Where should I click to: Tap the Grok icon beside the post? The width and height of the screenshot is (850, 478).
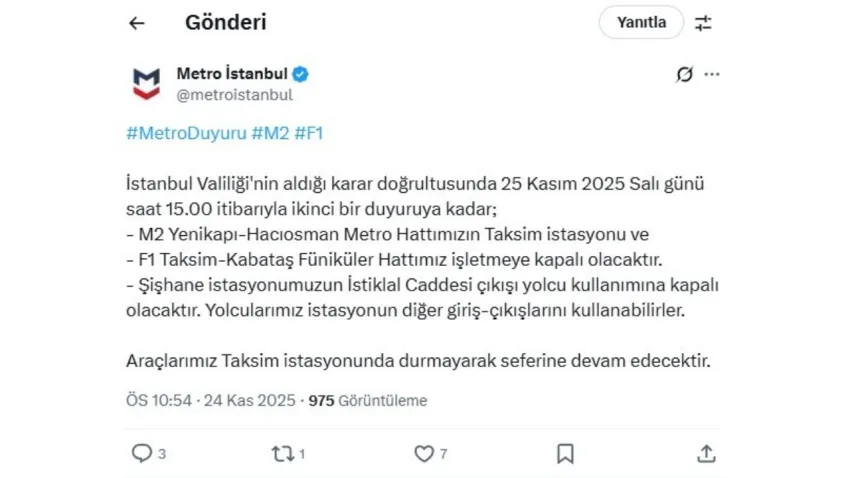tap(685, 74)
